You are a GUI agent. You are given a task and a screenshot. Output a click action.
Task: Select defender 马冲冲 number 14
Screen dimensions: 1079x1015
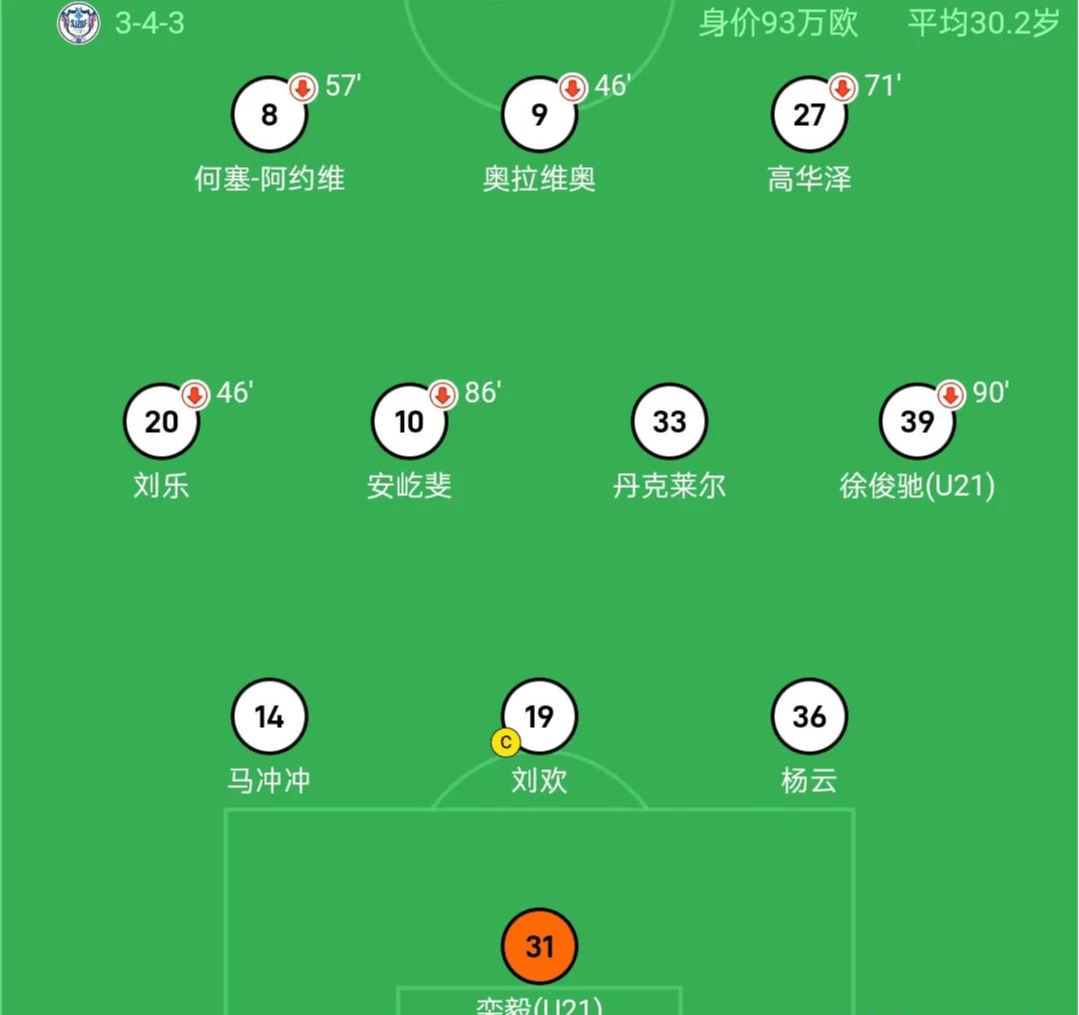269,717
